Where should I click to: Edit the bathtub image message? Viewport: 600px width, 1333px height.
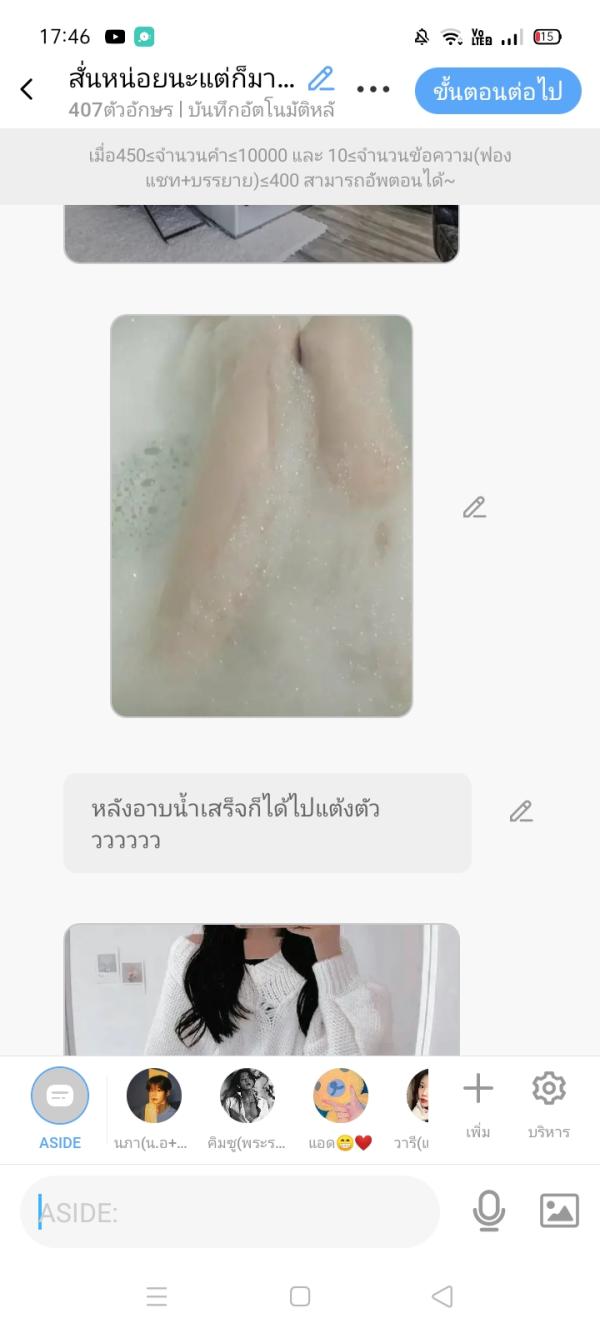click(x=474, y=508)
